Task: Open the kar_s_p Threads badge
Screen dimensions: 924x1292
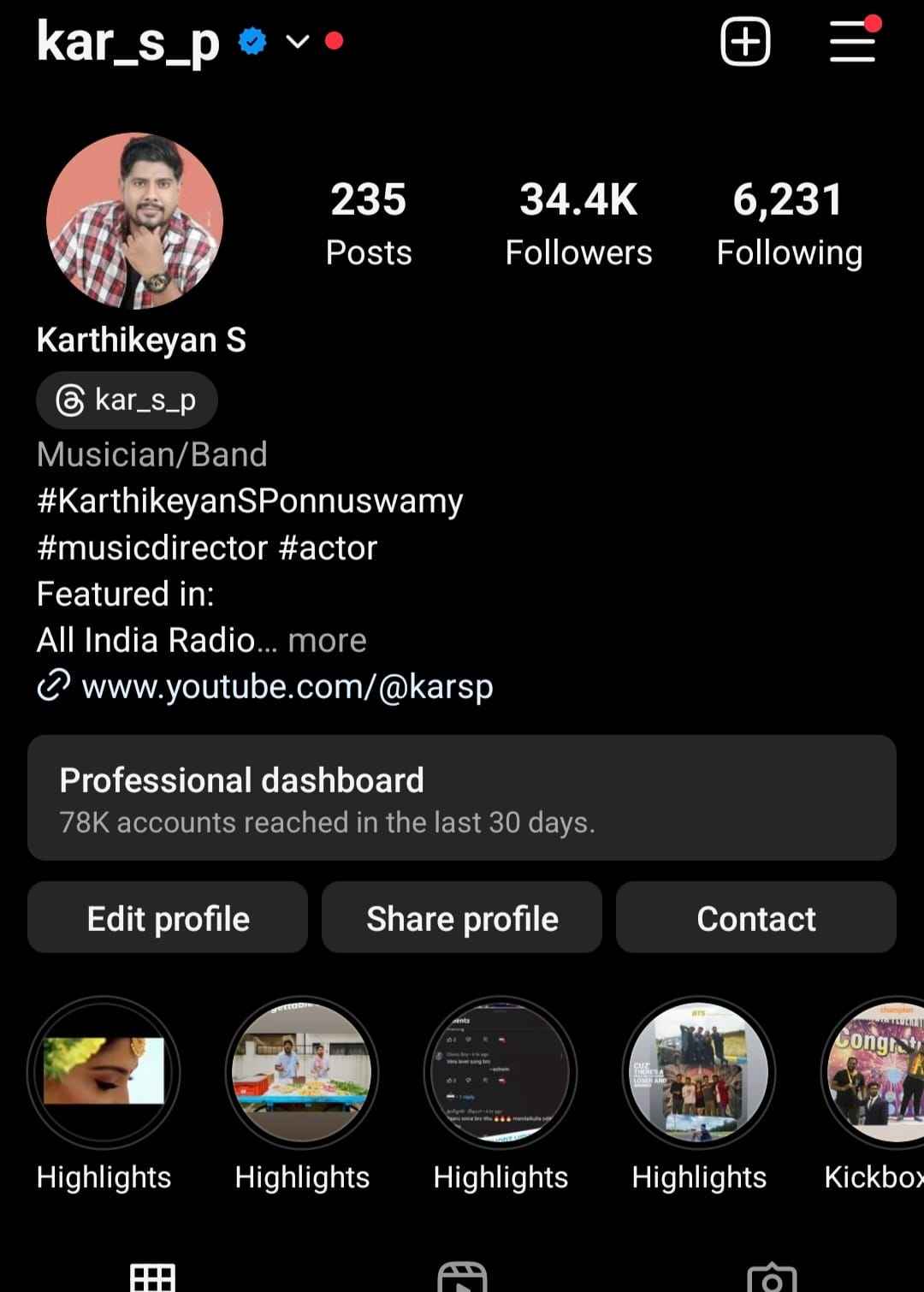Action: point(127,400)
